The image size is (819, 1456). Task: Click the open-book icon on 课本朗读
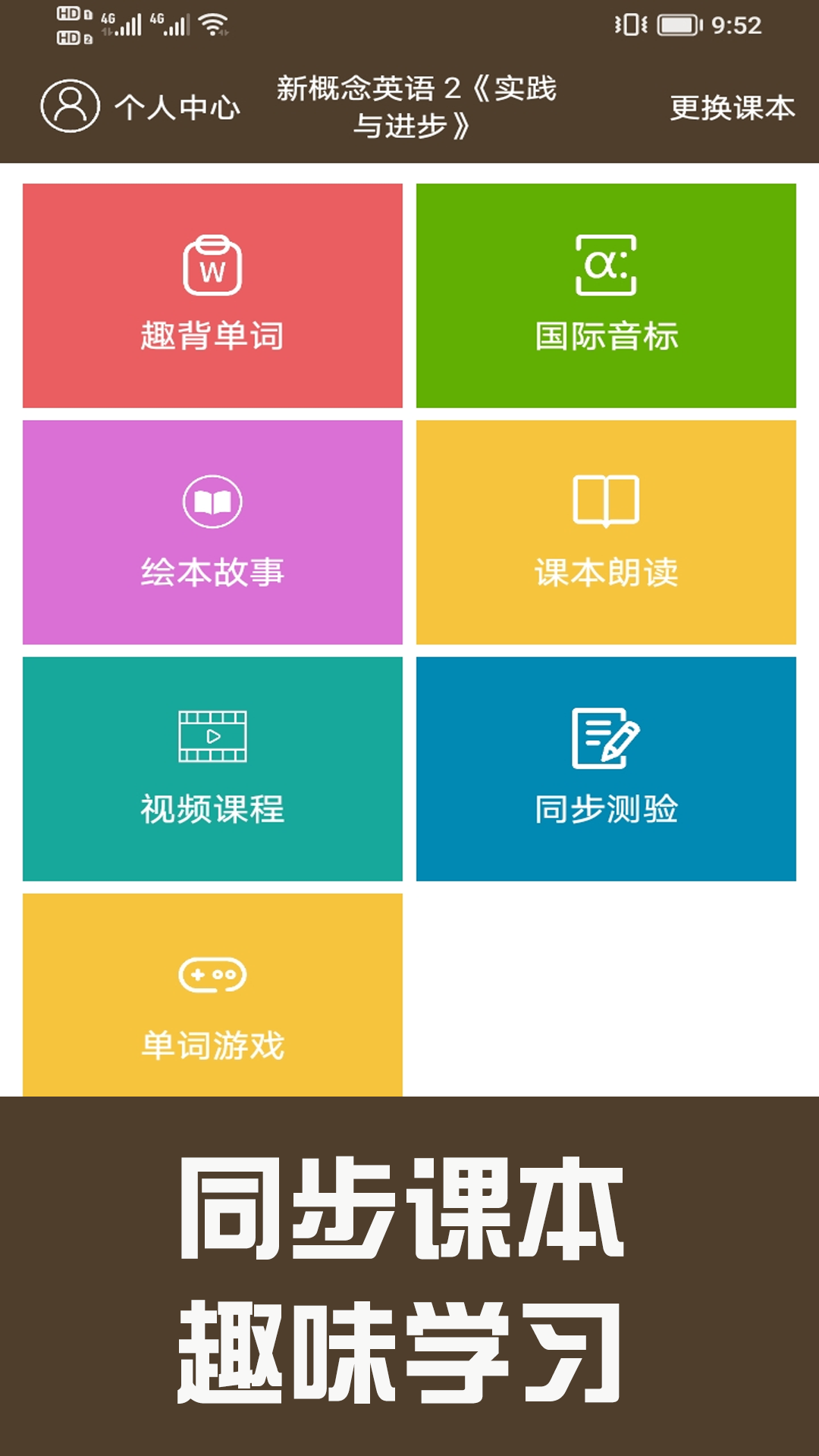point(604,500)
